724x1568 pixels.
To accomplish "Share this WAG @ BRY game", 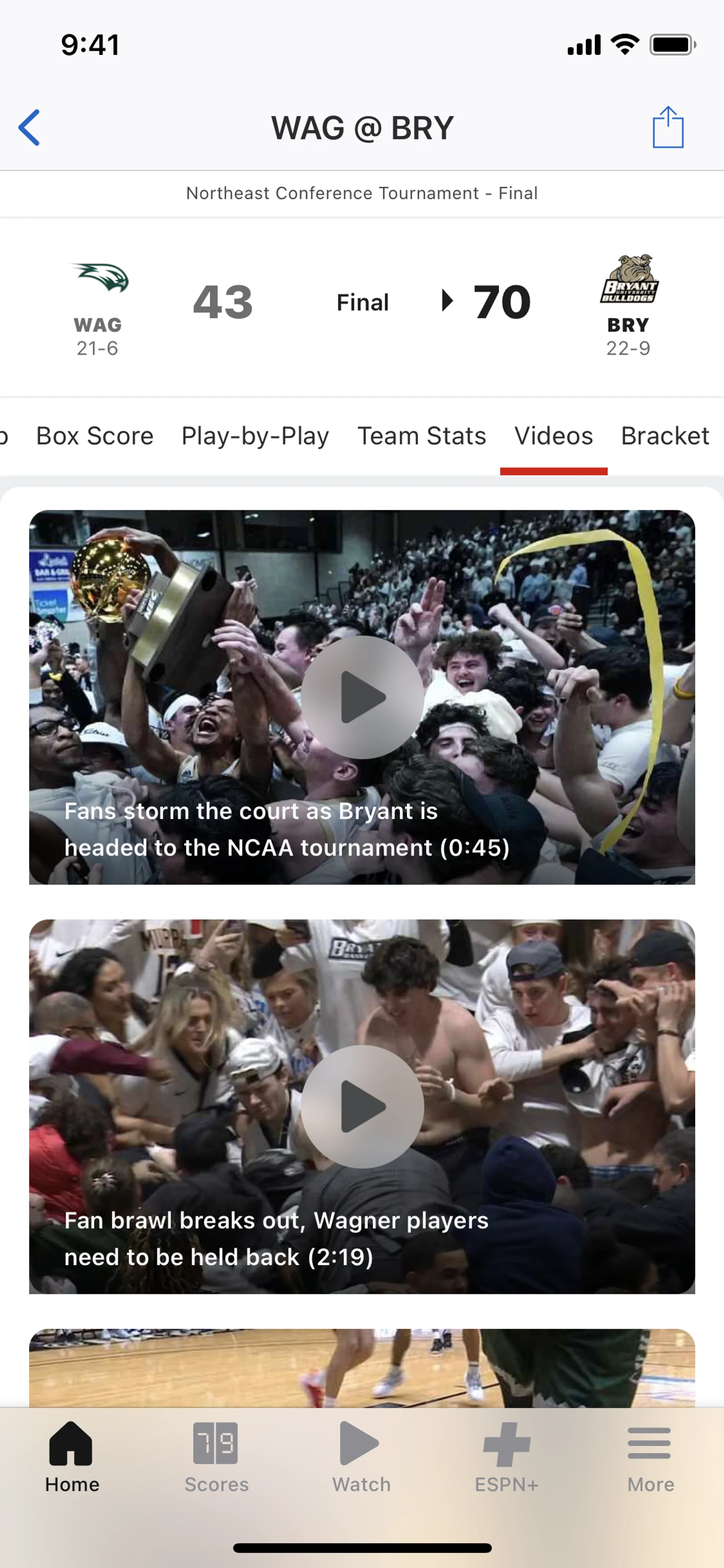I will [667, 127].
